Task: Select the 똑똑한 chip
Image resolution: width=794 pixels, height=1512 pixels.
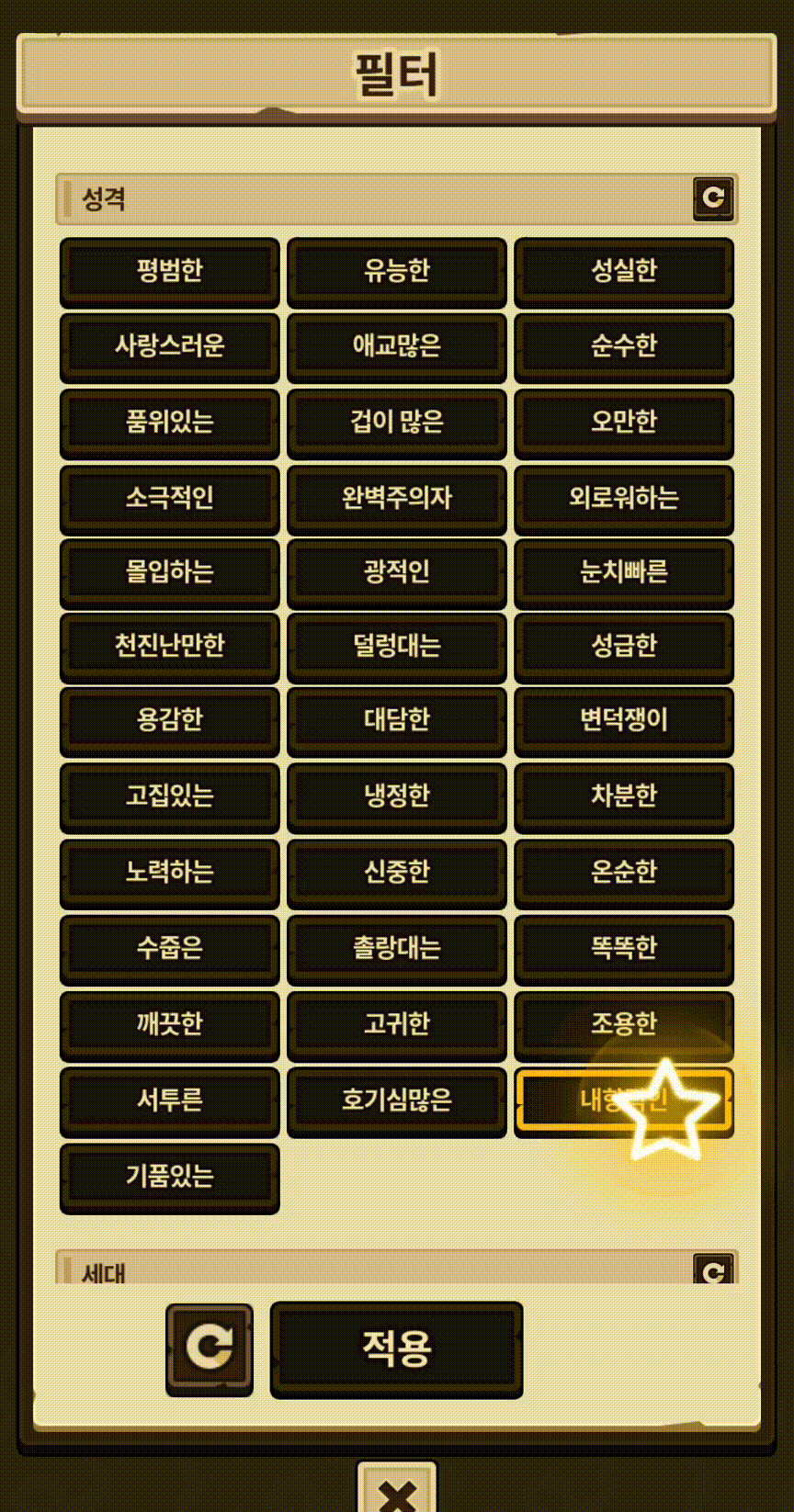Action: [624, 950]
